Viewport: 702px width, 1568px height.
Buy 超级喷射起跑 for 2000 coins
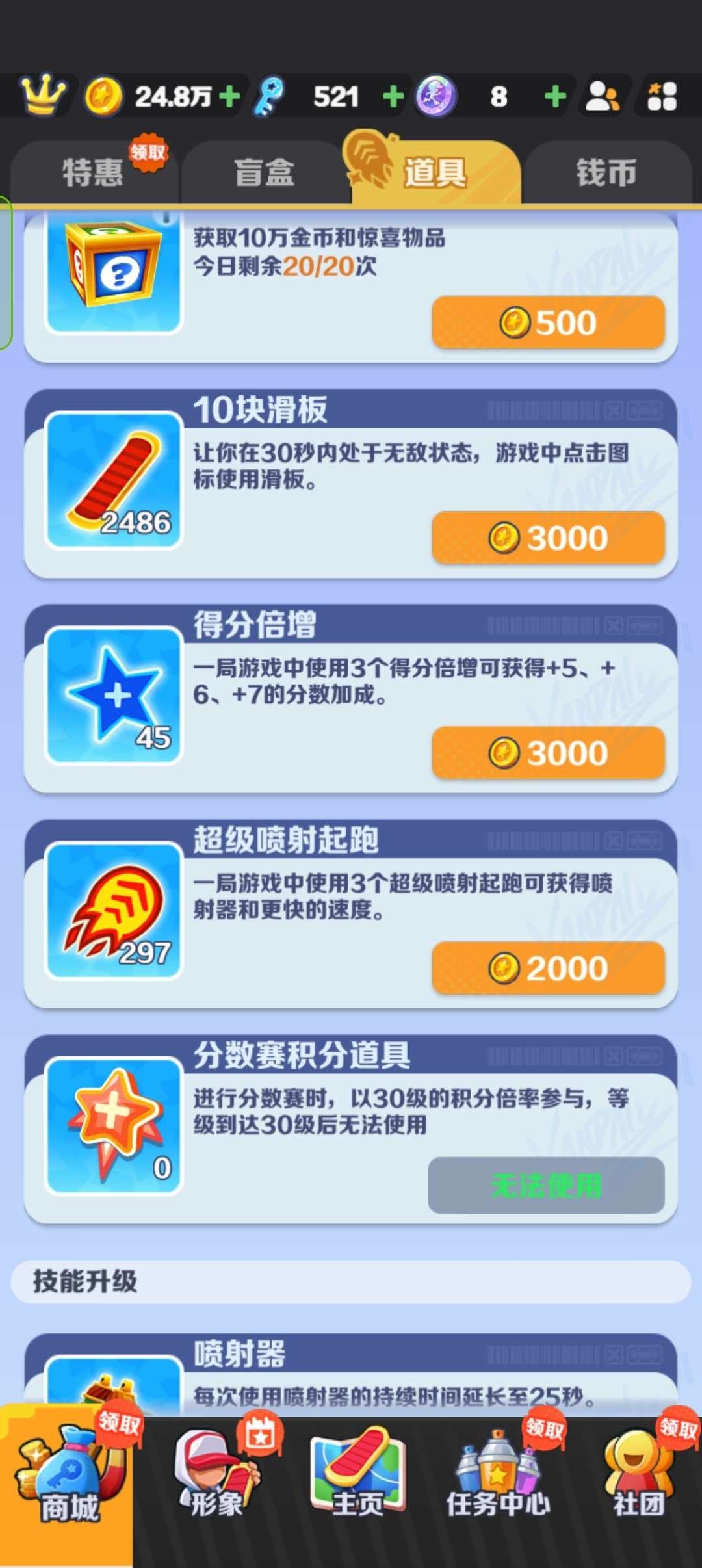point(549,968)
